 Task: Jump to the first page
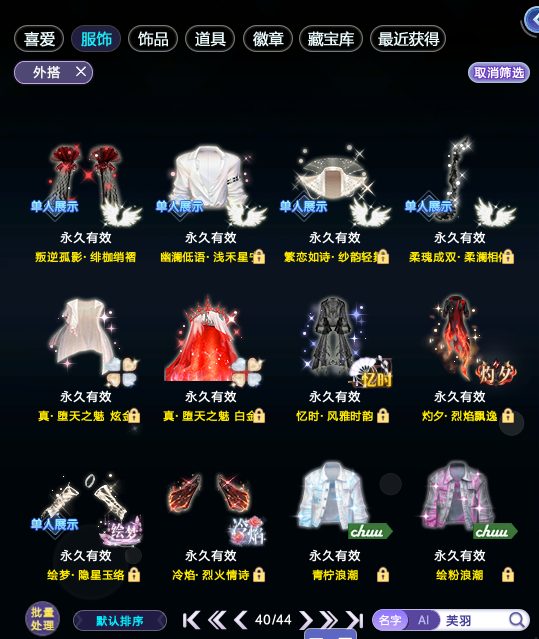pos(191,620)
